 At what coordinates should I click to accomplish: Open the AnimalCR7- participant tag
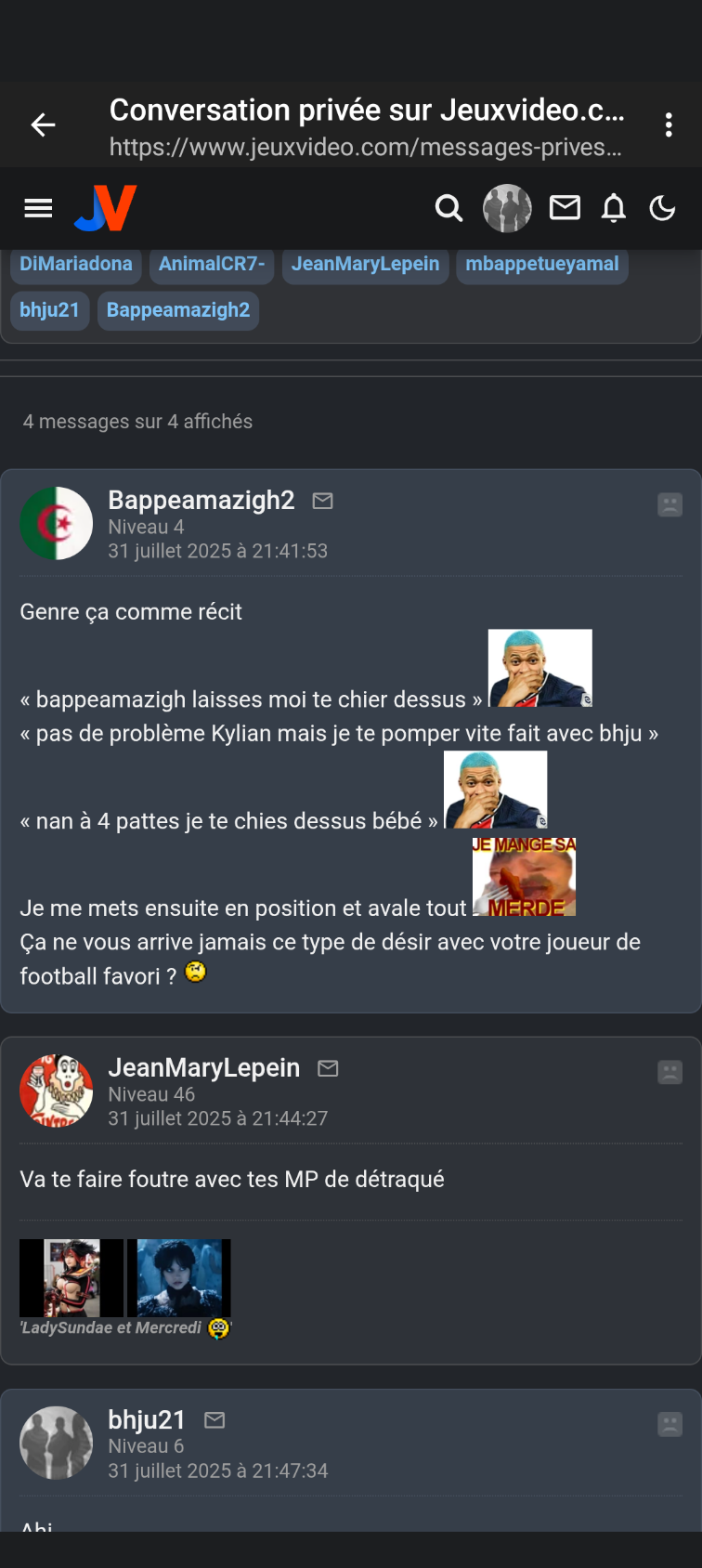coord(212,265)
